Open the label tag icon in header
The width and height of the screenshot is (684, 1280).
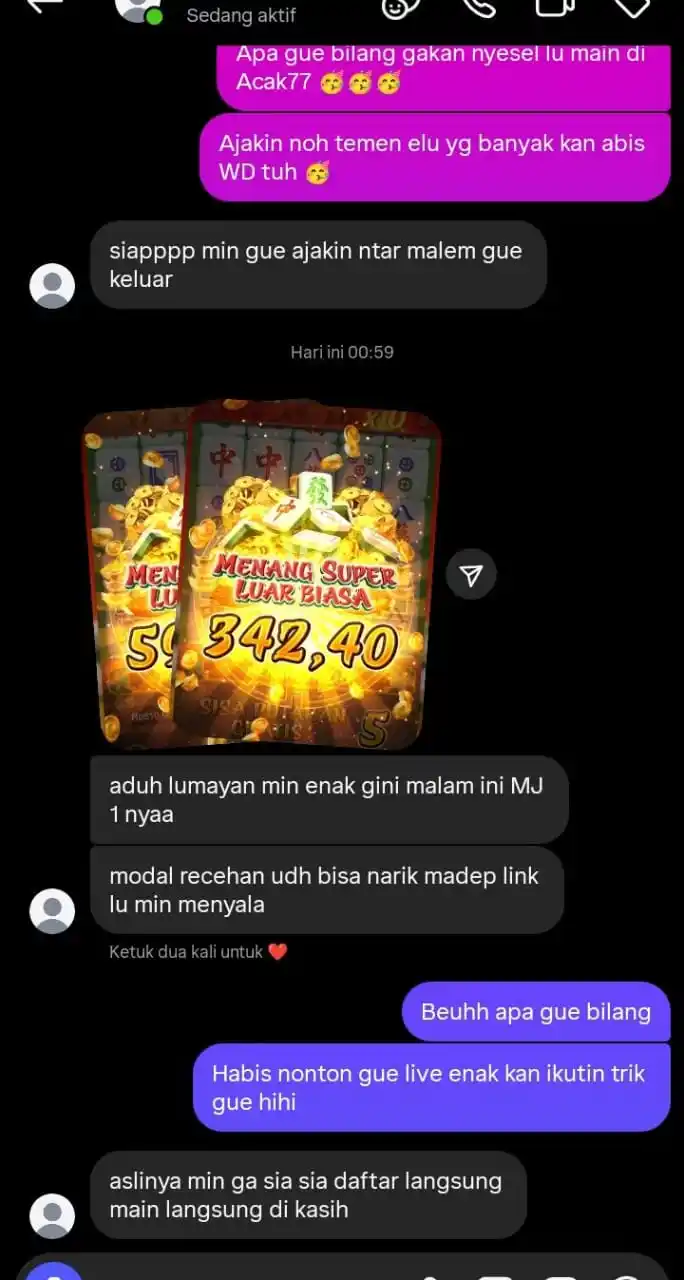coord(632,7)
